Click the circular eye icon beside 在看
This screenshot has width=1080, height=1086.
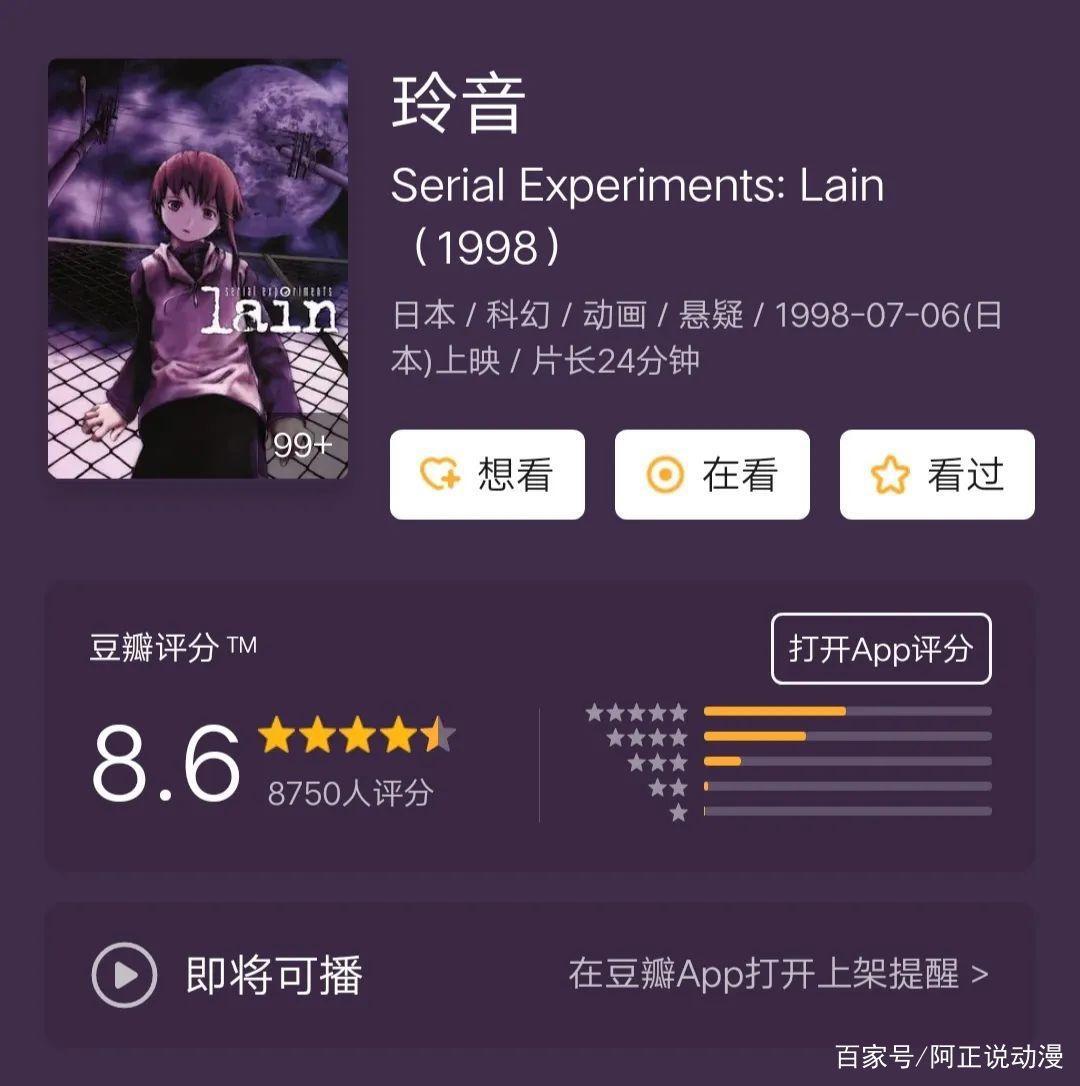[664, 475]
